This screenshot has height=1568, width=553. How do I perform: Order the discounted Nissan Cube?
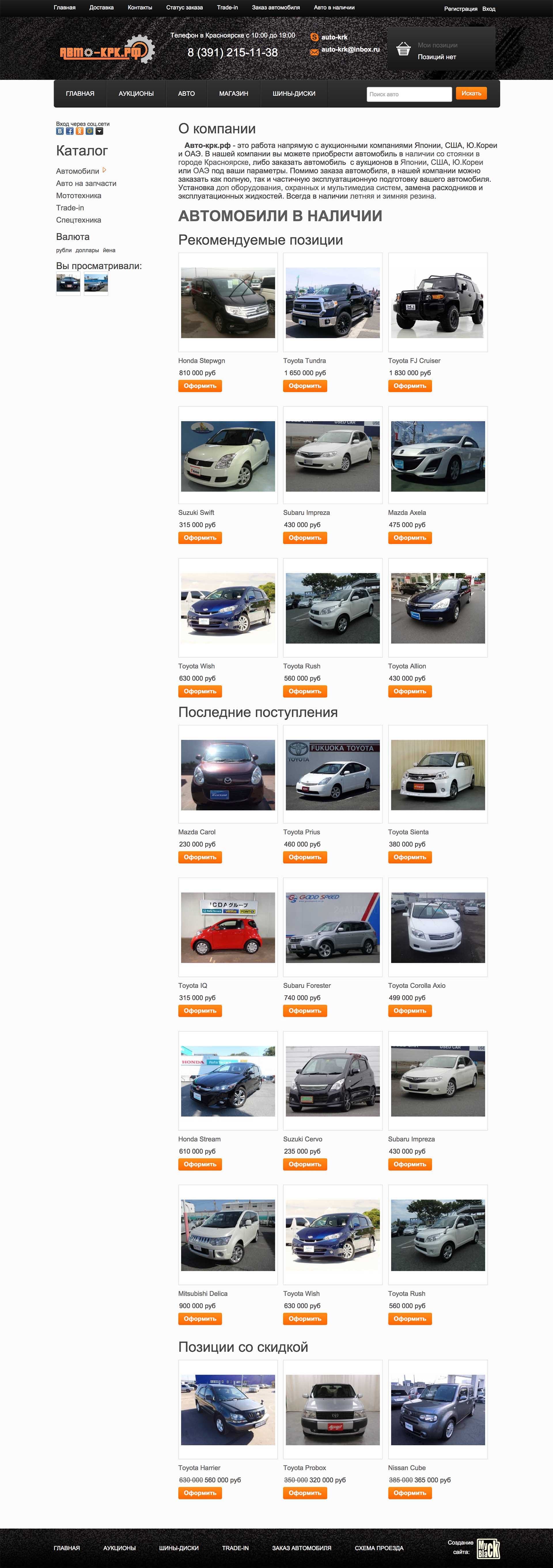tap(409, 1493)
